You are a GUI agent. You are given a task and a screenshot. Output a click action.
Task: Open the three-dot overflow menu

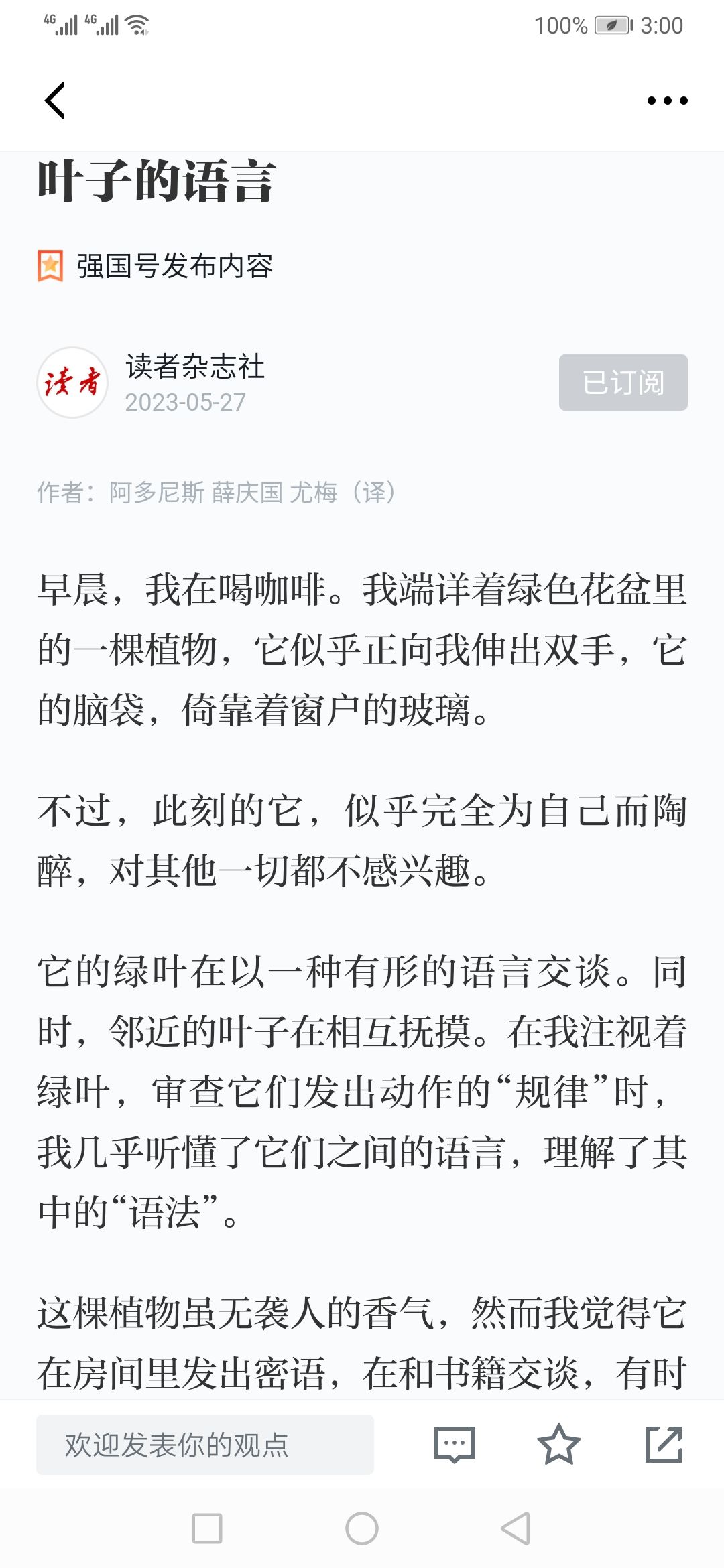pyautogui.click(x=667, y=101)
